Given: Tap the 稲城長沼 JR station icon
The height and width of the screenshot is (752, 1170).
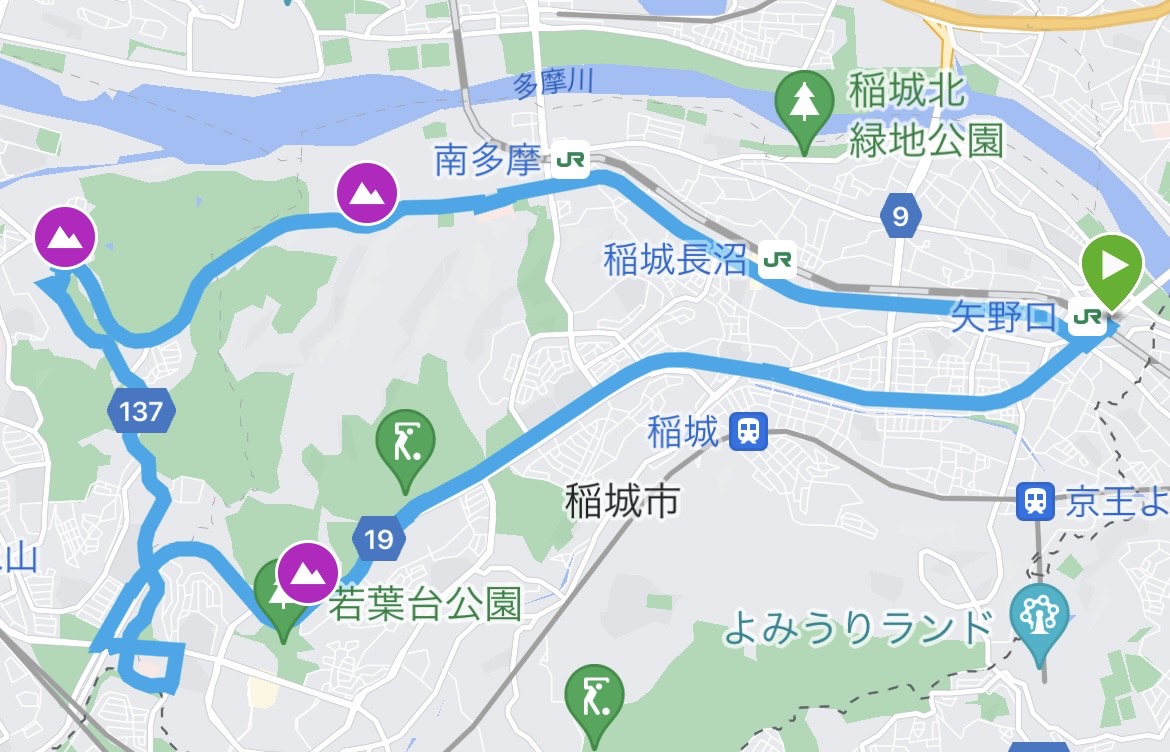Looking at the screenshot, I should click(x=777, y=261).
